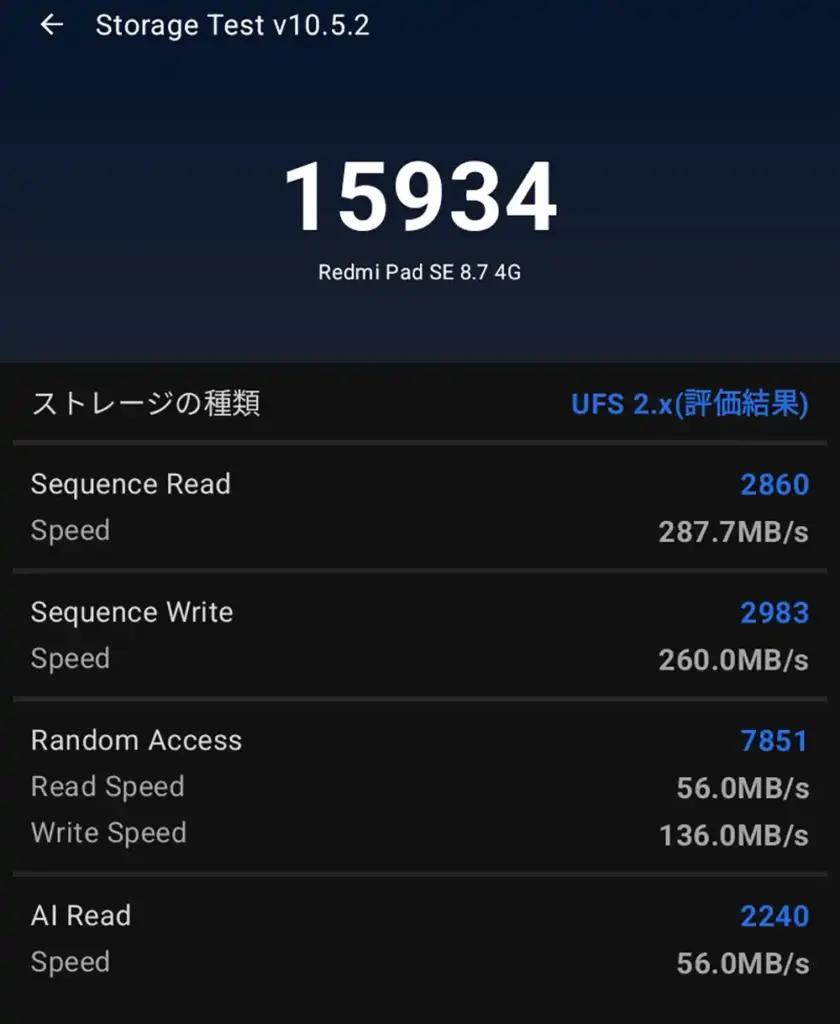Select the AI Read row label

point(81,915)
